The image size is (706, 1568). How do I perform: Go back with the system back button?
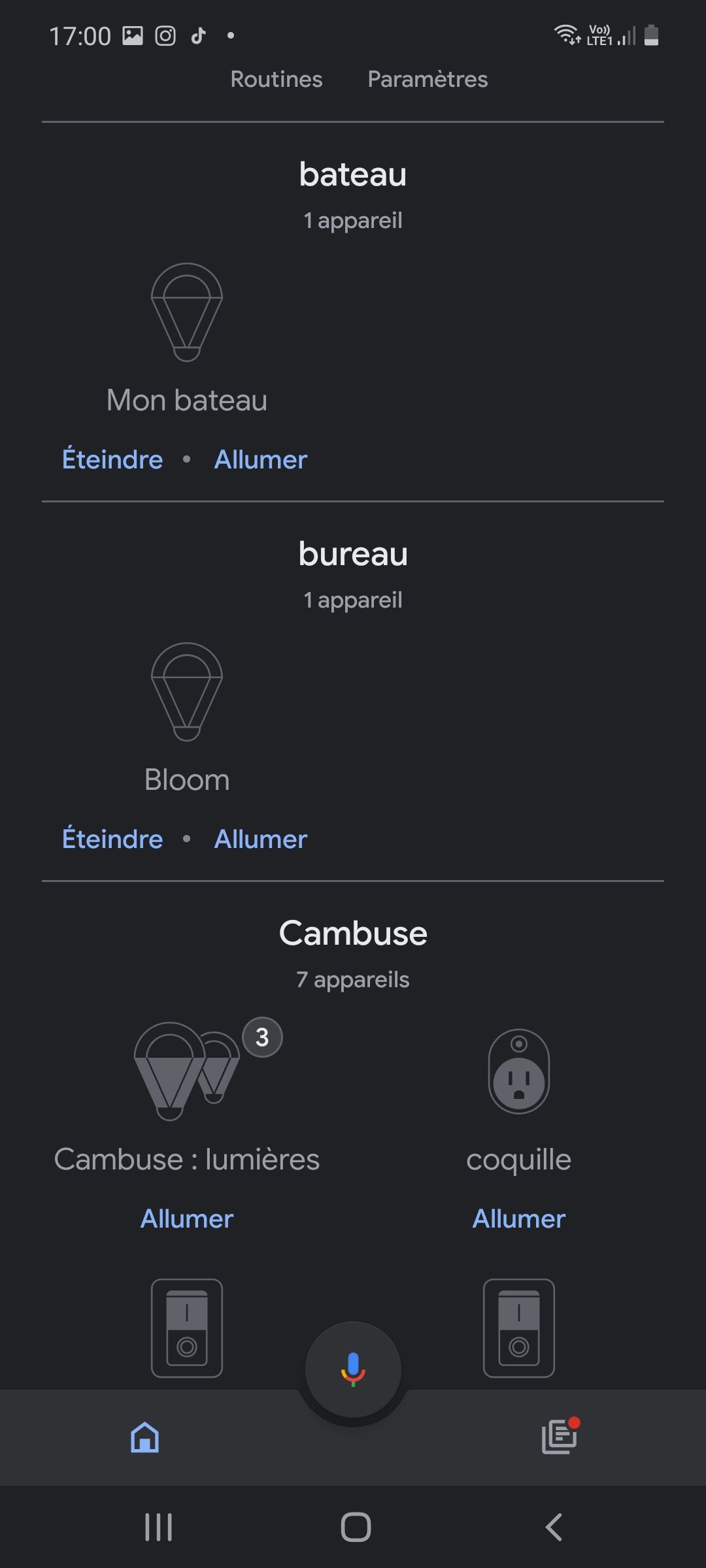554,1527
